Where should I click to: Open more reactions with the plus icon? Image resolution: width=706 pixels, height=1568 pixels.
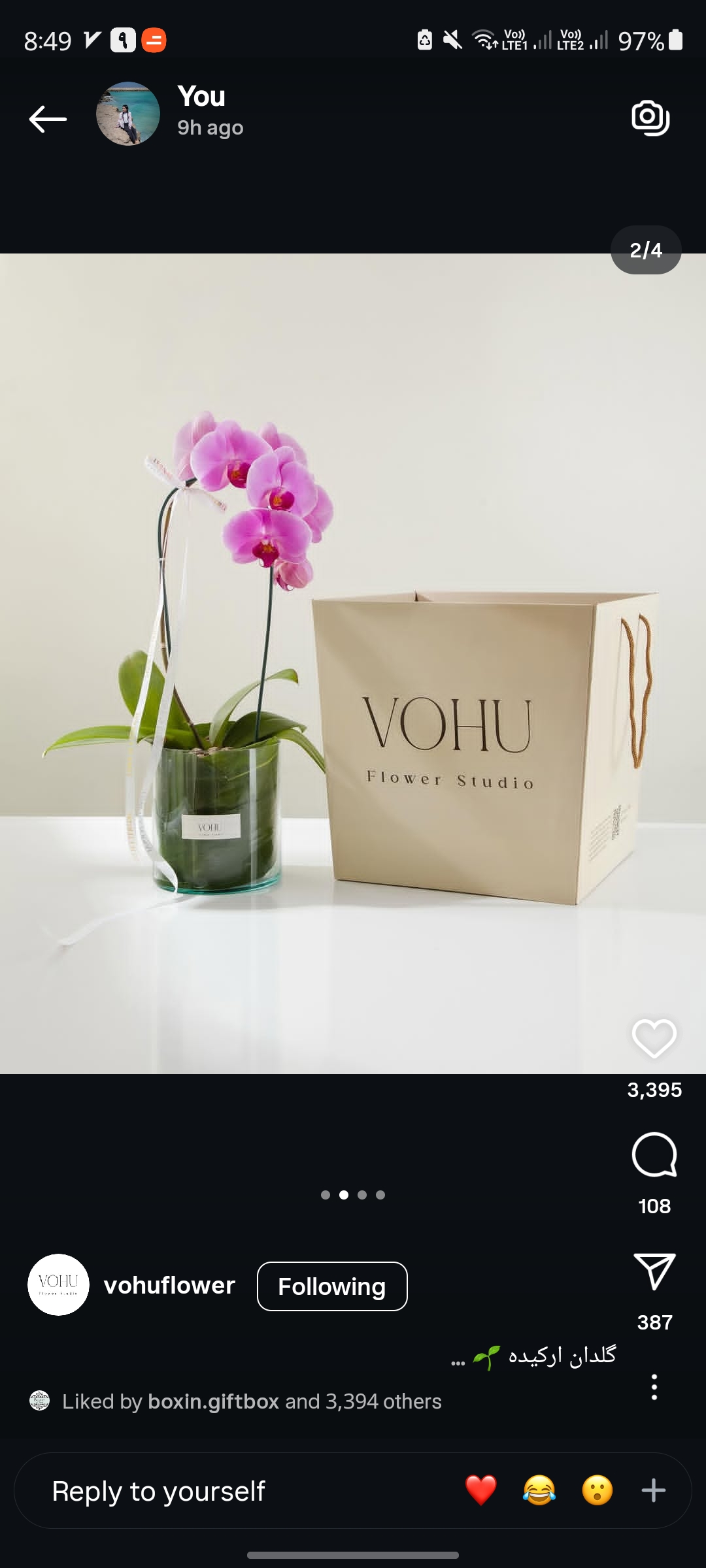point(654,1491)
